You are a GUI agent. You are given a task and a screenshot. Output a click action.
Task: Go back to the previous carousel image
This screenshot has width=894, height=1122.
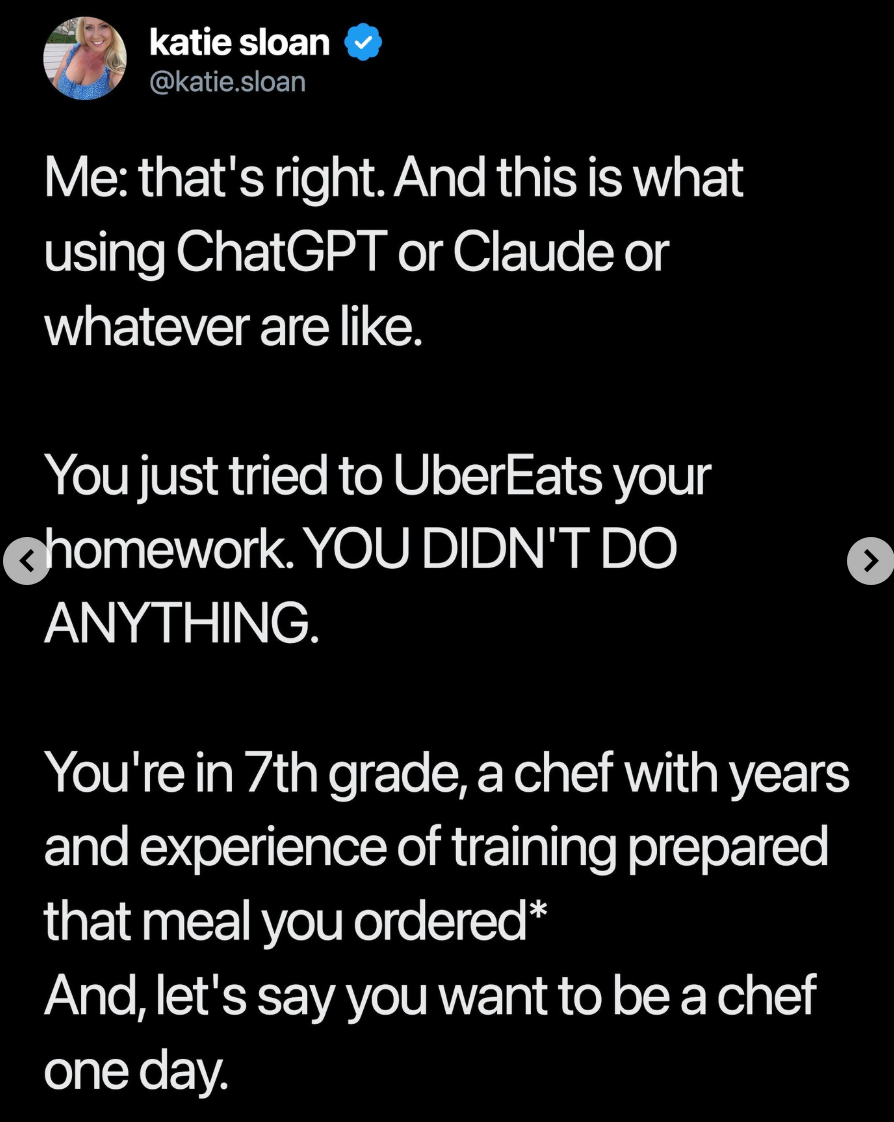click(26, 561)
